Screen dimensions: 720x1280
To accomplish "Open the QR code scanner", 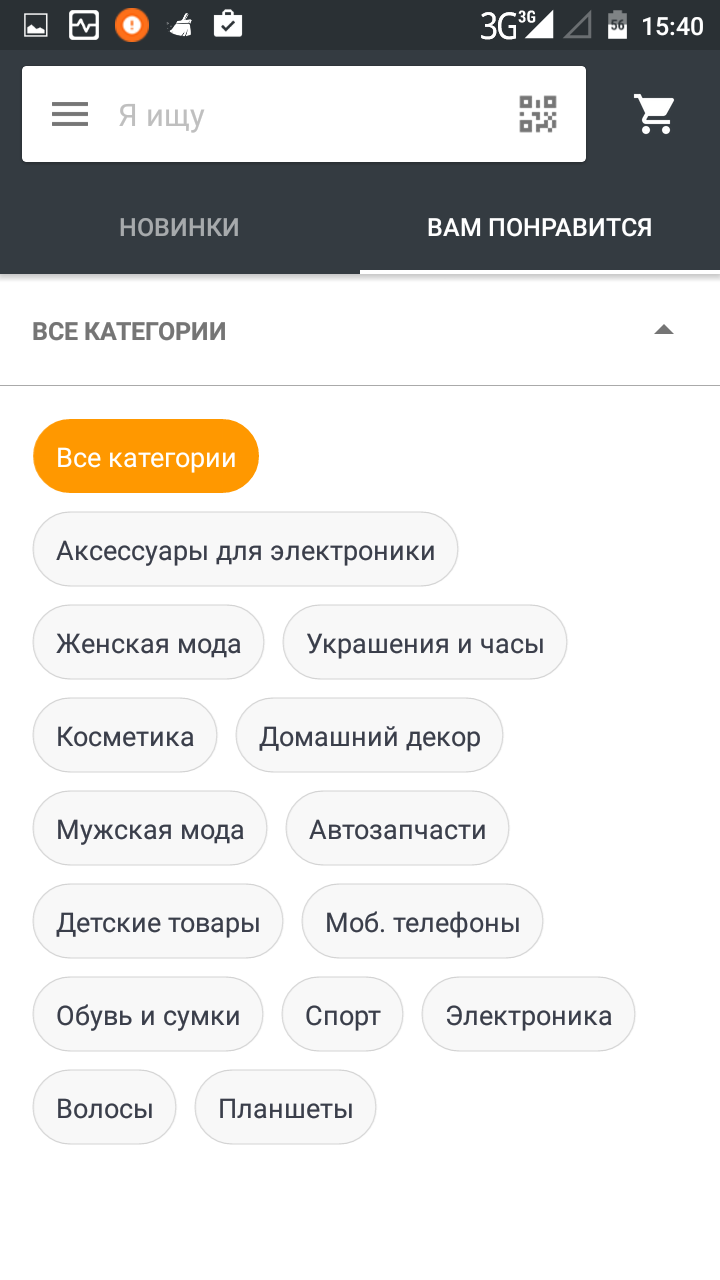I will pos(538,115).
